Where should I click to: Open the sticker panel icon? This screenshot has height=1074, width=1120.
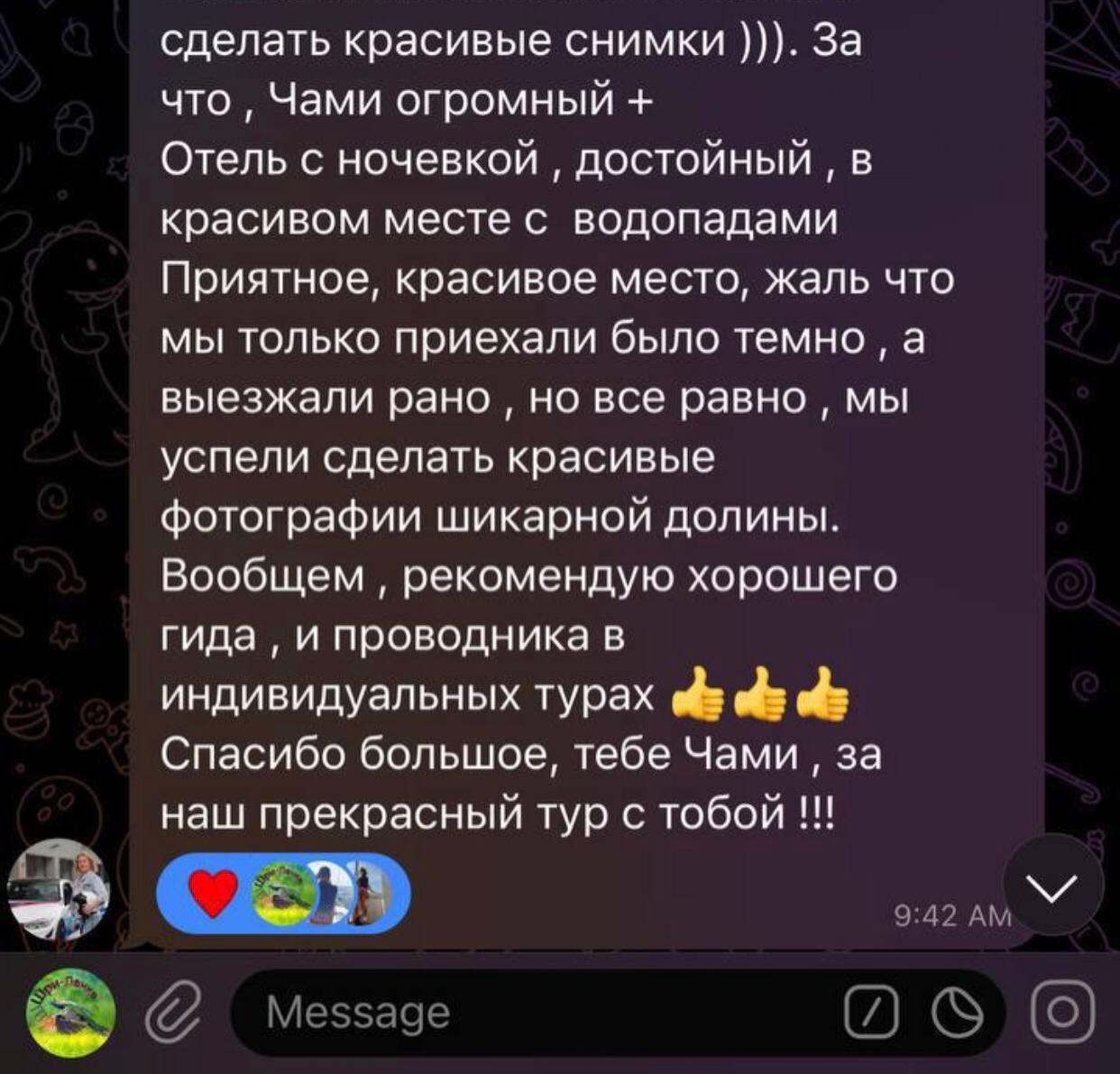tap(958, 1014)
